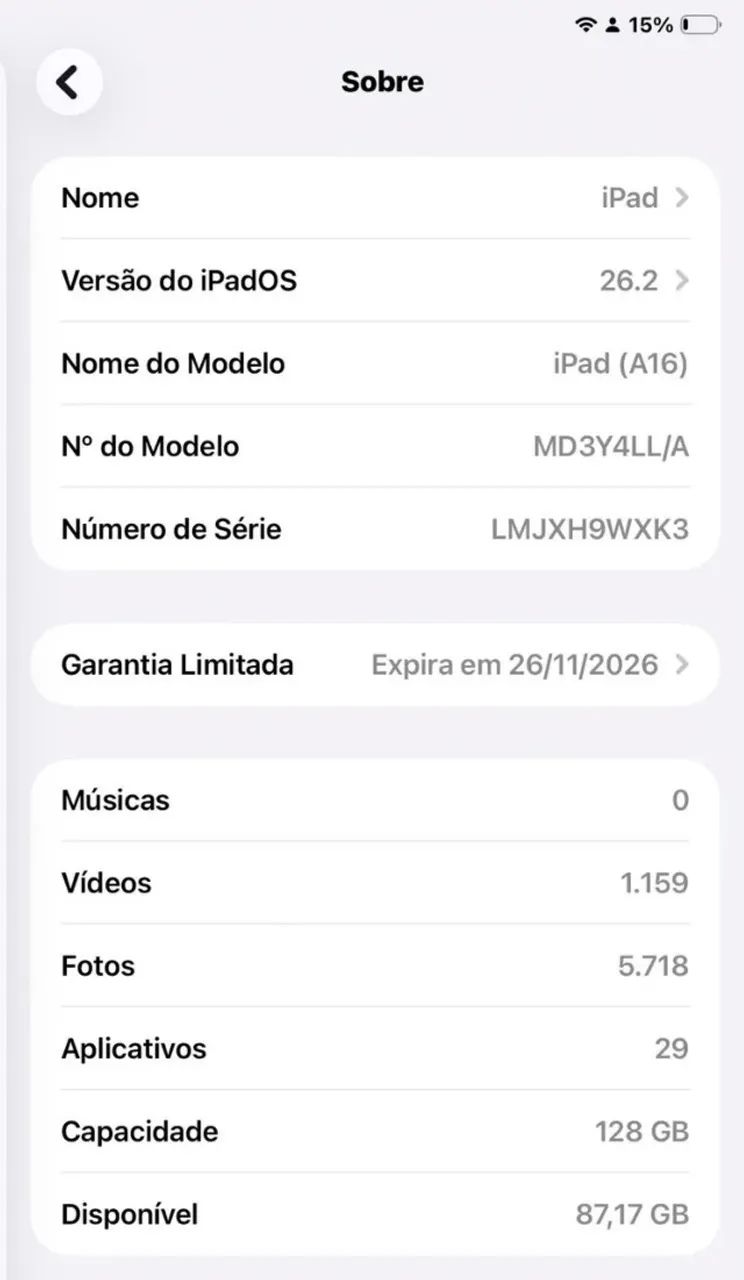This screenshot has width=744, height=1280.
Task: Select the Capacidade 128 GB row
Action: tap(372, 1131)
